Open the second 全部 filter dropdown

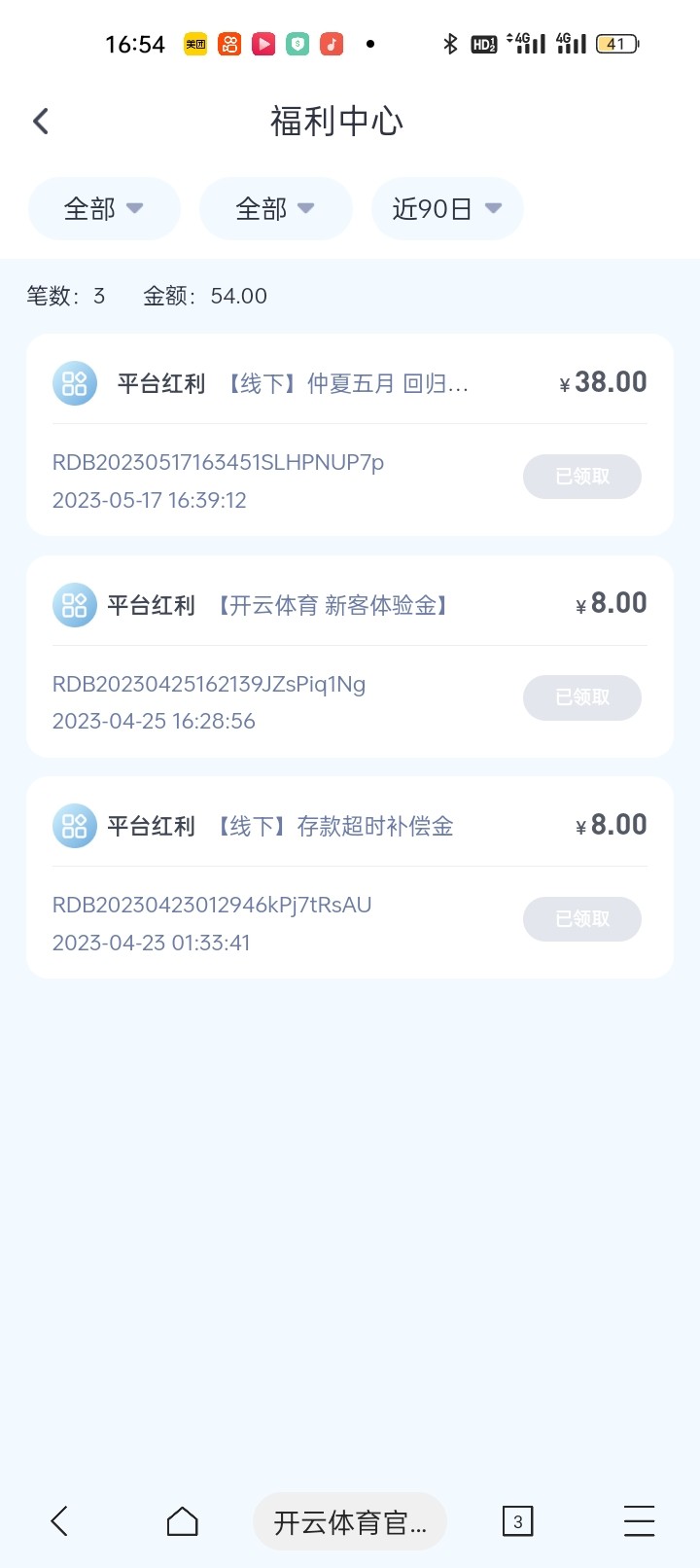275,208
